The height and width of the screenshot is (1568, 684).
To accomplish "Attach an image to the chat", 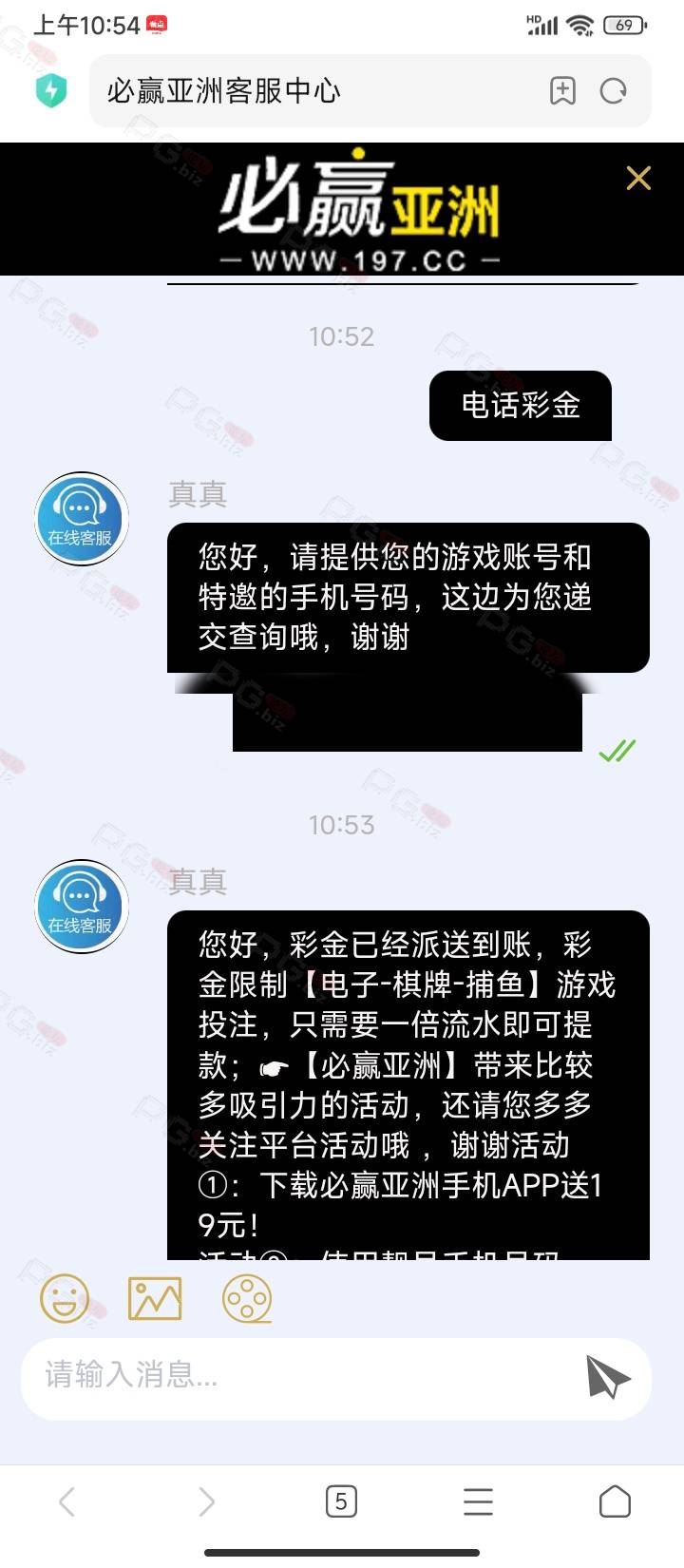I will click(x=155, y=1298).
